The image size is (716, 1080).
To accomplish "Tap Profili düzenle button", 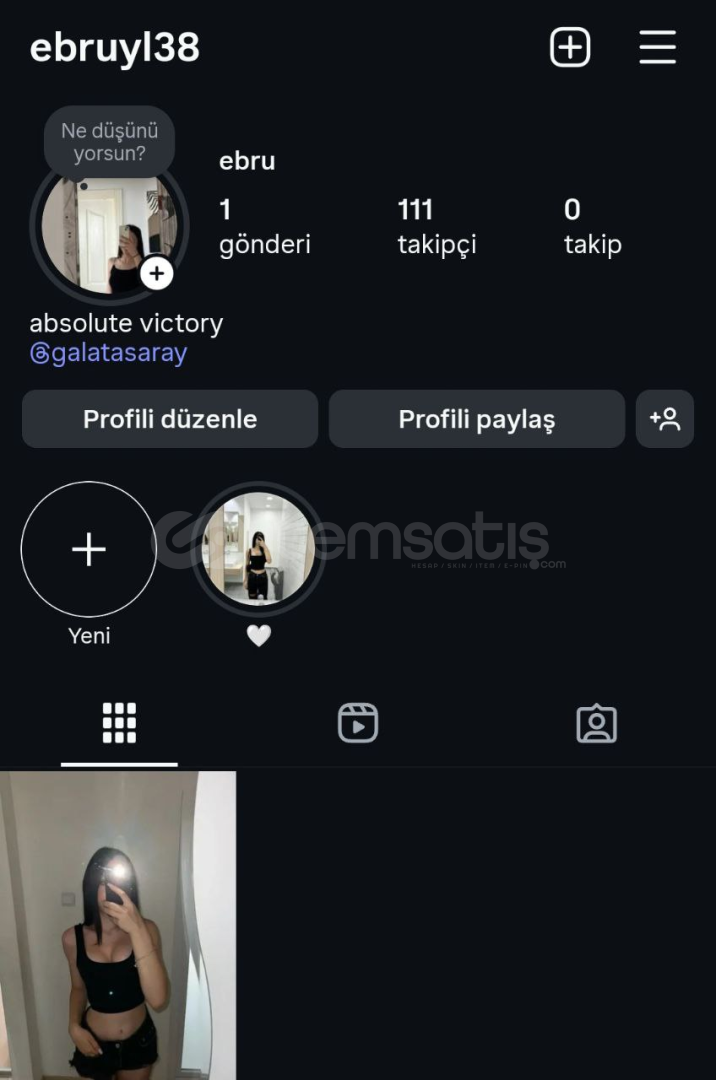I will (170, 419).
